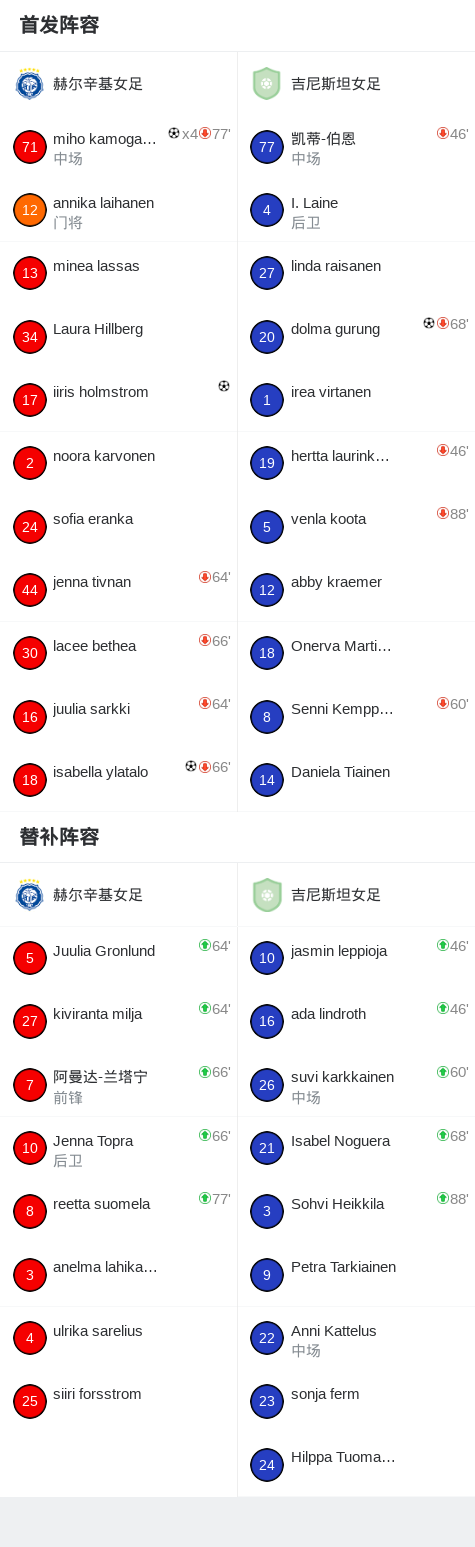The image size is (475, 1547).
Task: Open Anni Kattelus's player page
Action: [x=356, y=1338]
